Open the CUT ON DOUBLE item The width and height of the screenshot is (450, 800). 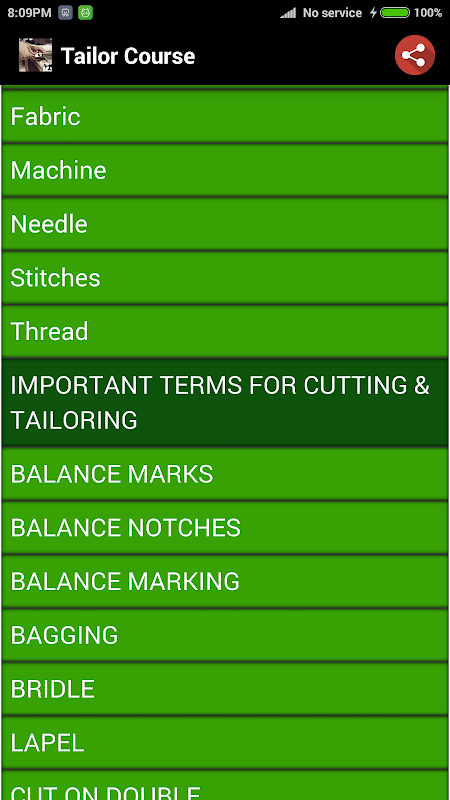click(225, 786)
